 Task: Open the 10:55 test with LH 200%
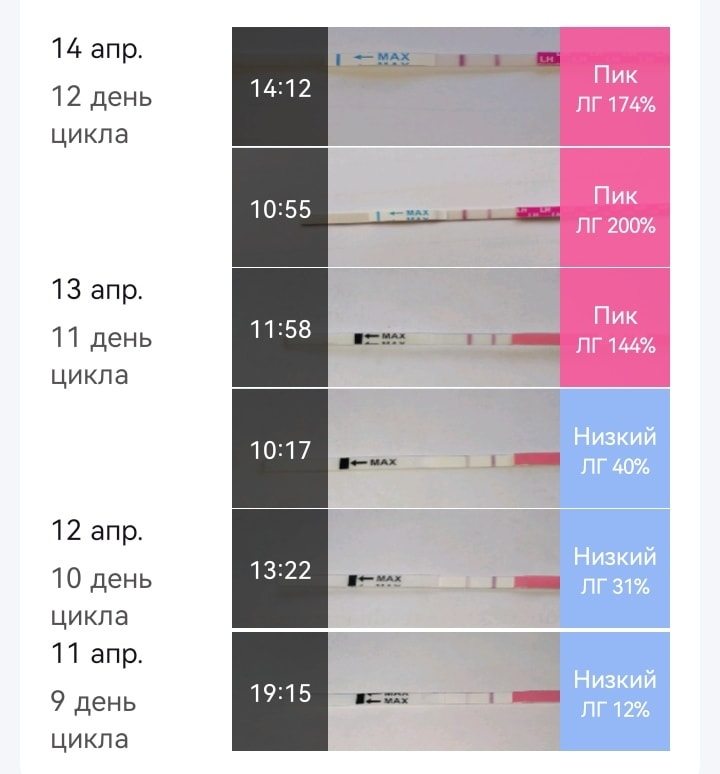(x=450, y=208)
